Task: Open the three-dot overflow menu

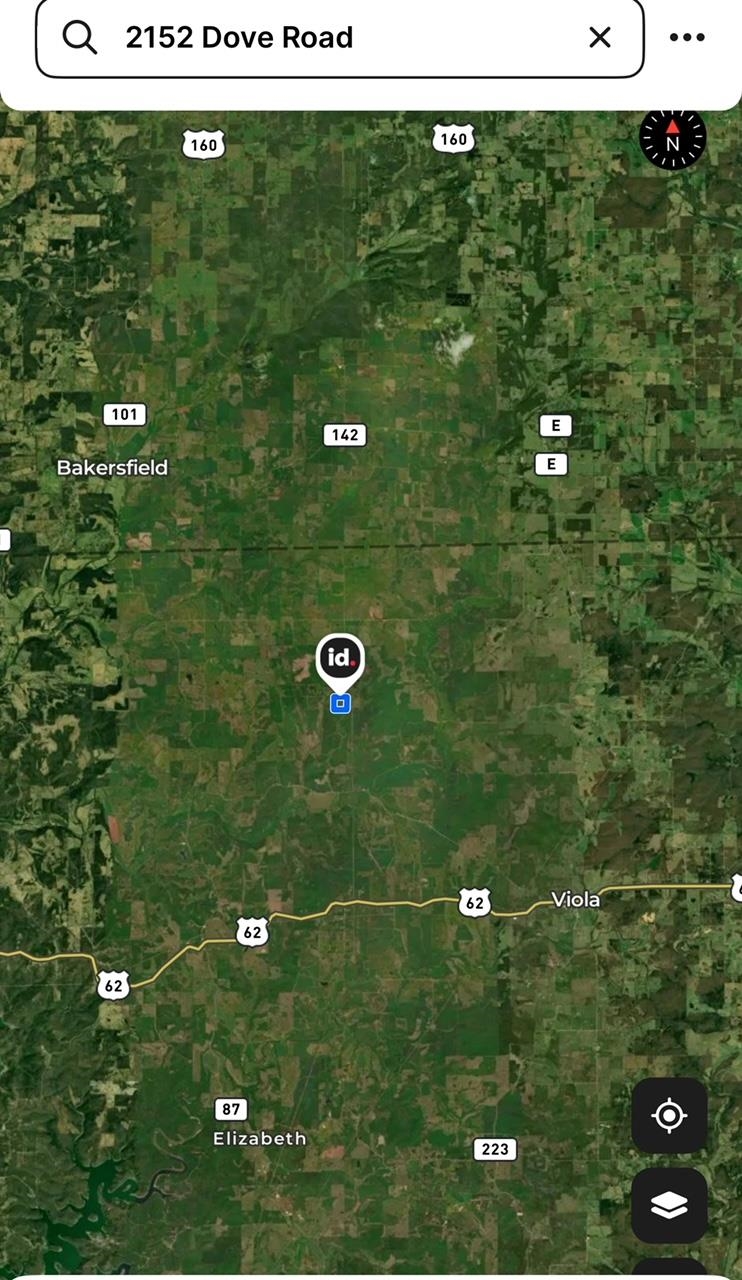Action: pos(687,38)
